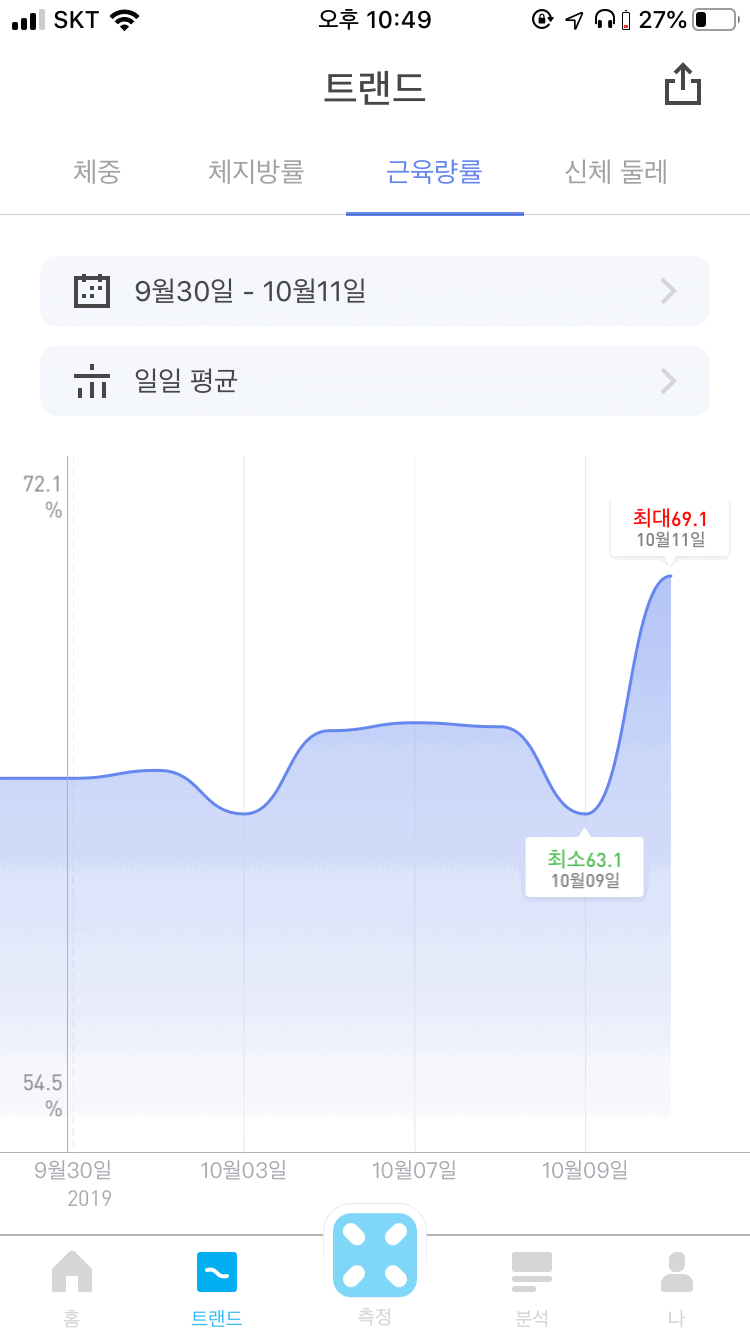Switch to the 체지방률 tab
The image size is (750, 1334).
pyautogui.click(x=256, y=171)
